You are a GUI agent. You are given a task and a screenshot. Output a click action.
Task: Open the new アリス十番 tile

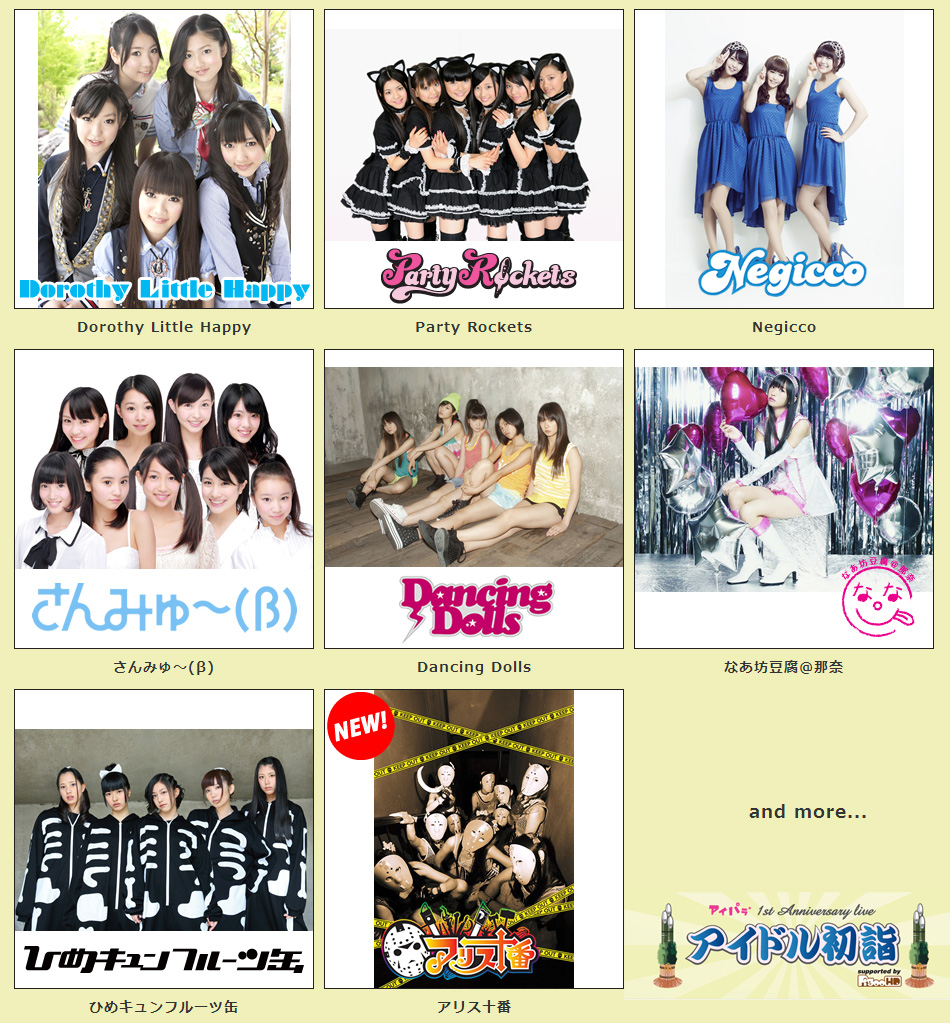474,839
